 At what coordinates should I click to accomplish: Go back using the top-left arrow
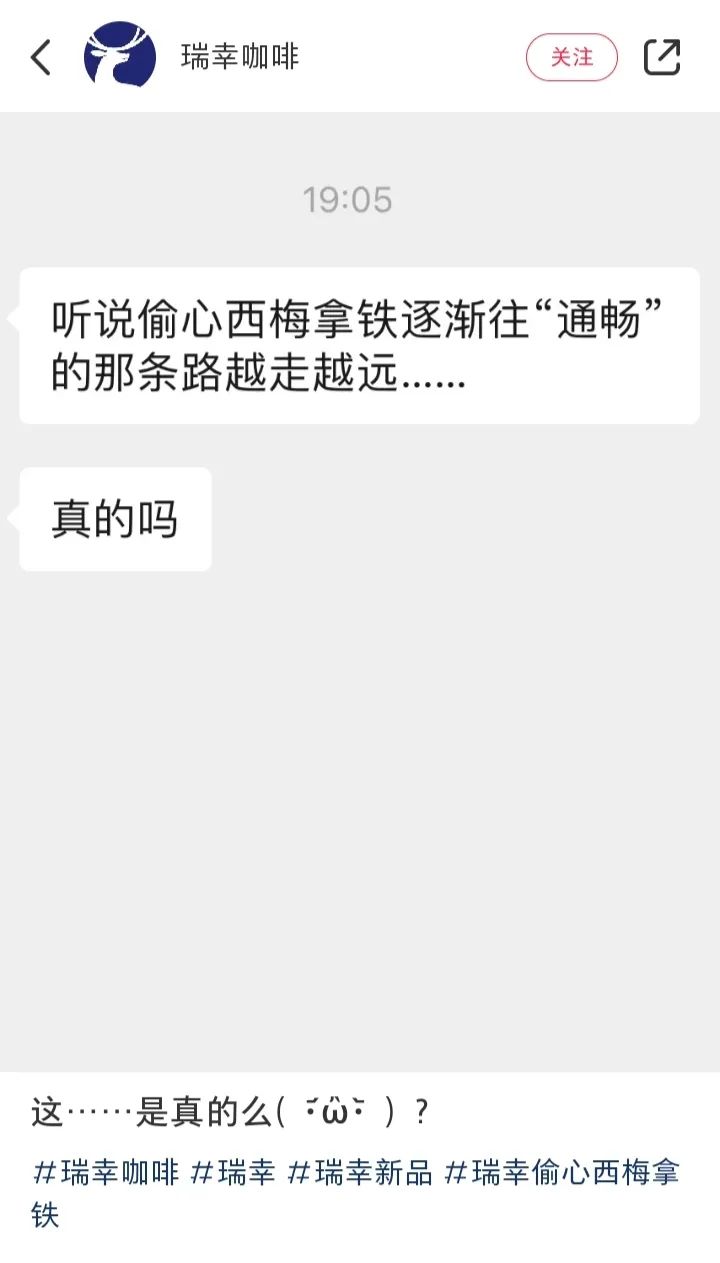[40, 57]
